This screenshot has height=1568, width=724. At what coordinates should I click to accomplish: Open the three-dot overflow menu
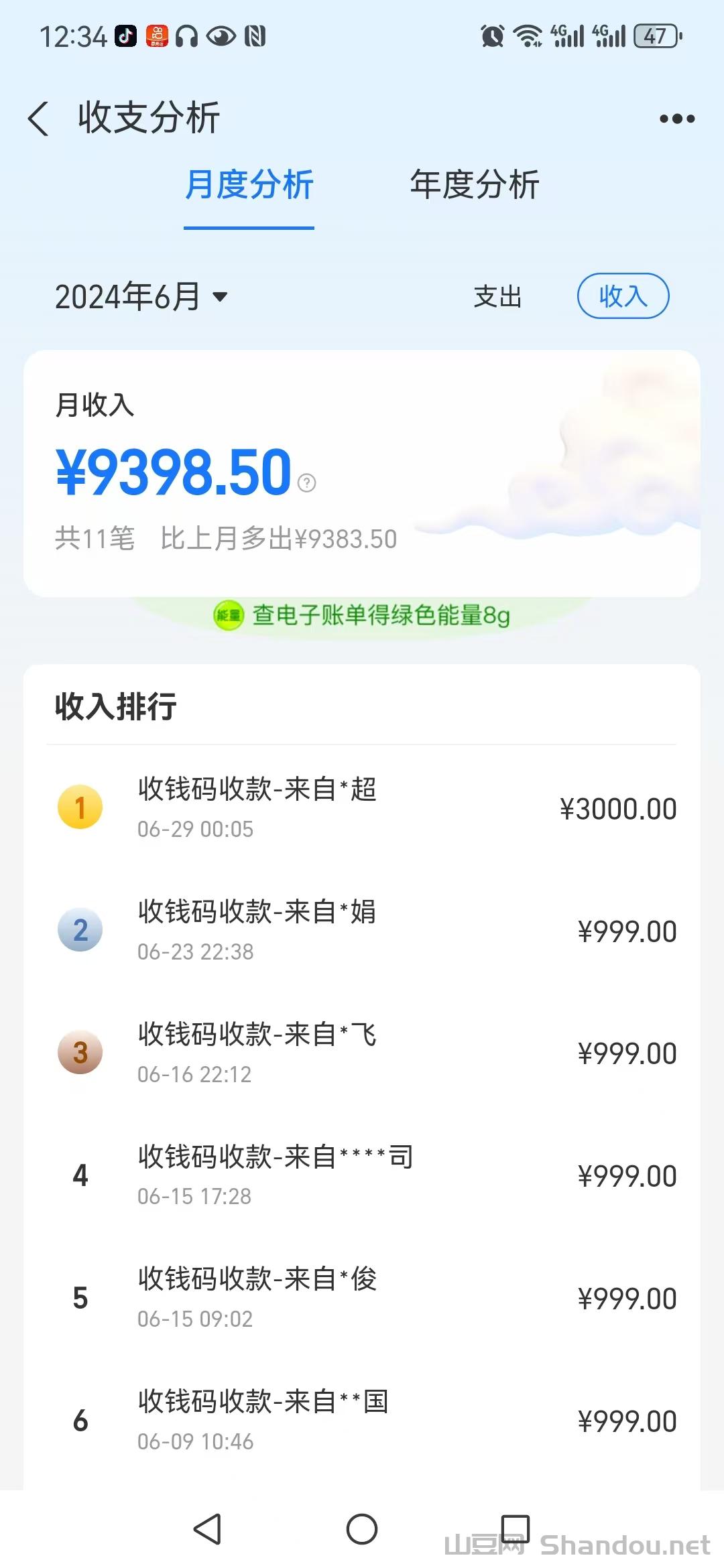pyautogui.click(x=677, y=119)
